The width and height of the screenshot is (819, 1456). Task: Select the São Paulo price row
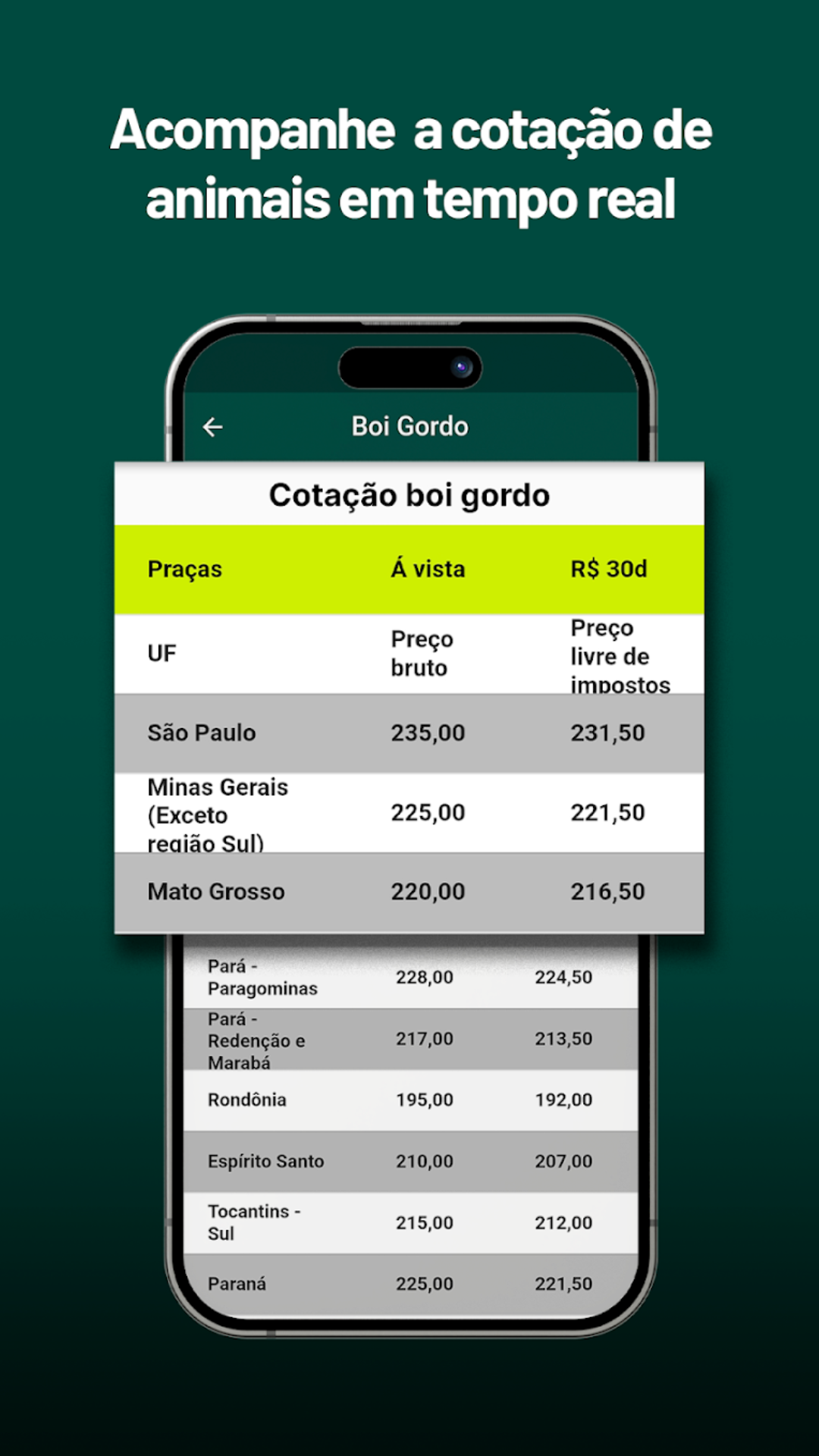pos(409,733)
